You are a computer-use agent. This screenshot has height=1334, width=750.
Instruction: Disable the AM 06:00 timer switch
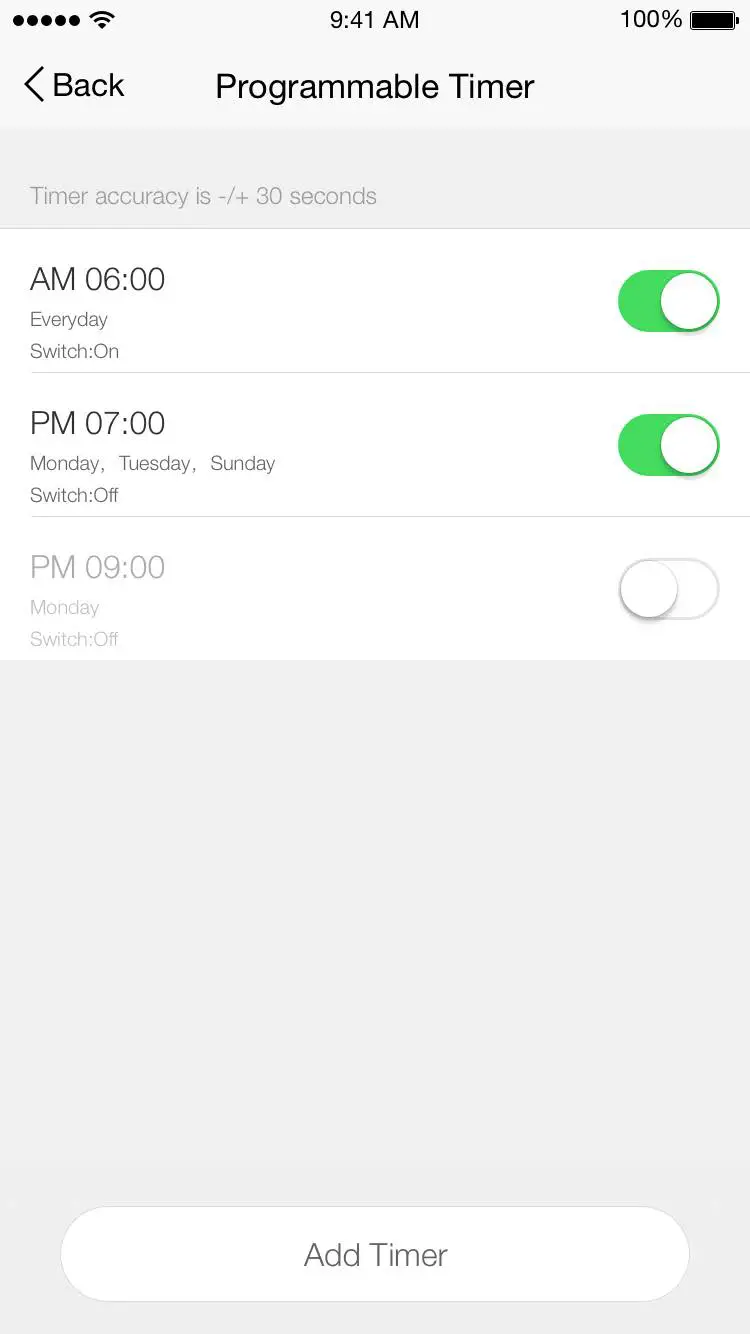(668, 301)
